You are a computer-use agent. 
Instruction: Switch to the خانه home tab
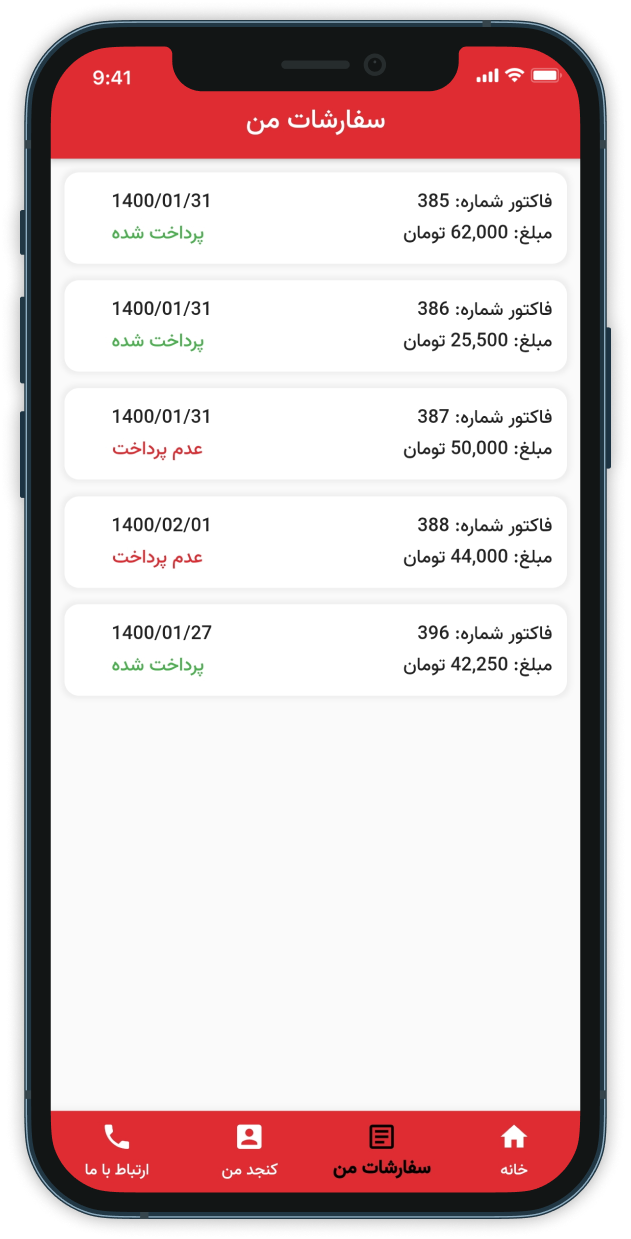click(514, 1150)
